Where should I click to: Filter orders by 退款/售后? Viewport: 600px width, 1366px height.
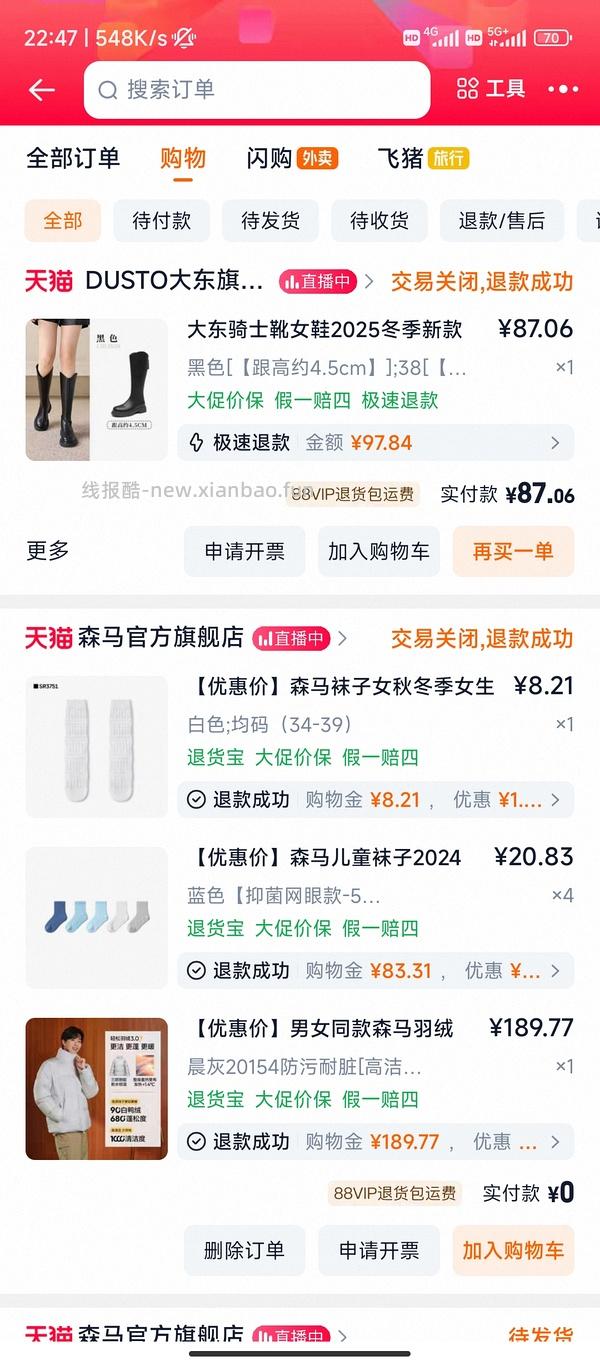[x=501, y=221]
